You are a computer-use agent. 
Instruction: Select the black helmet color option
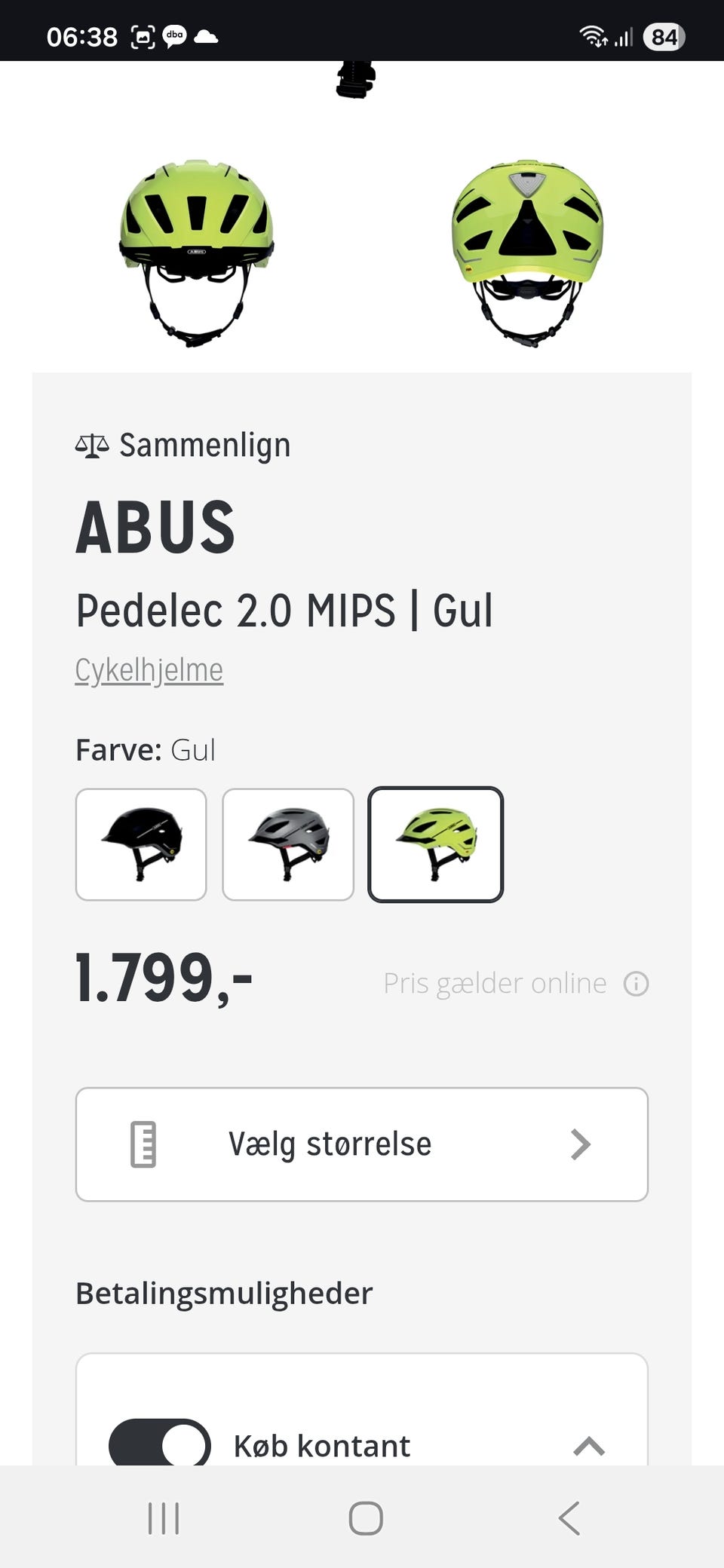[141, 844]
